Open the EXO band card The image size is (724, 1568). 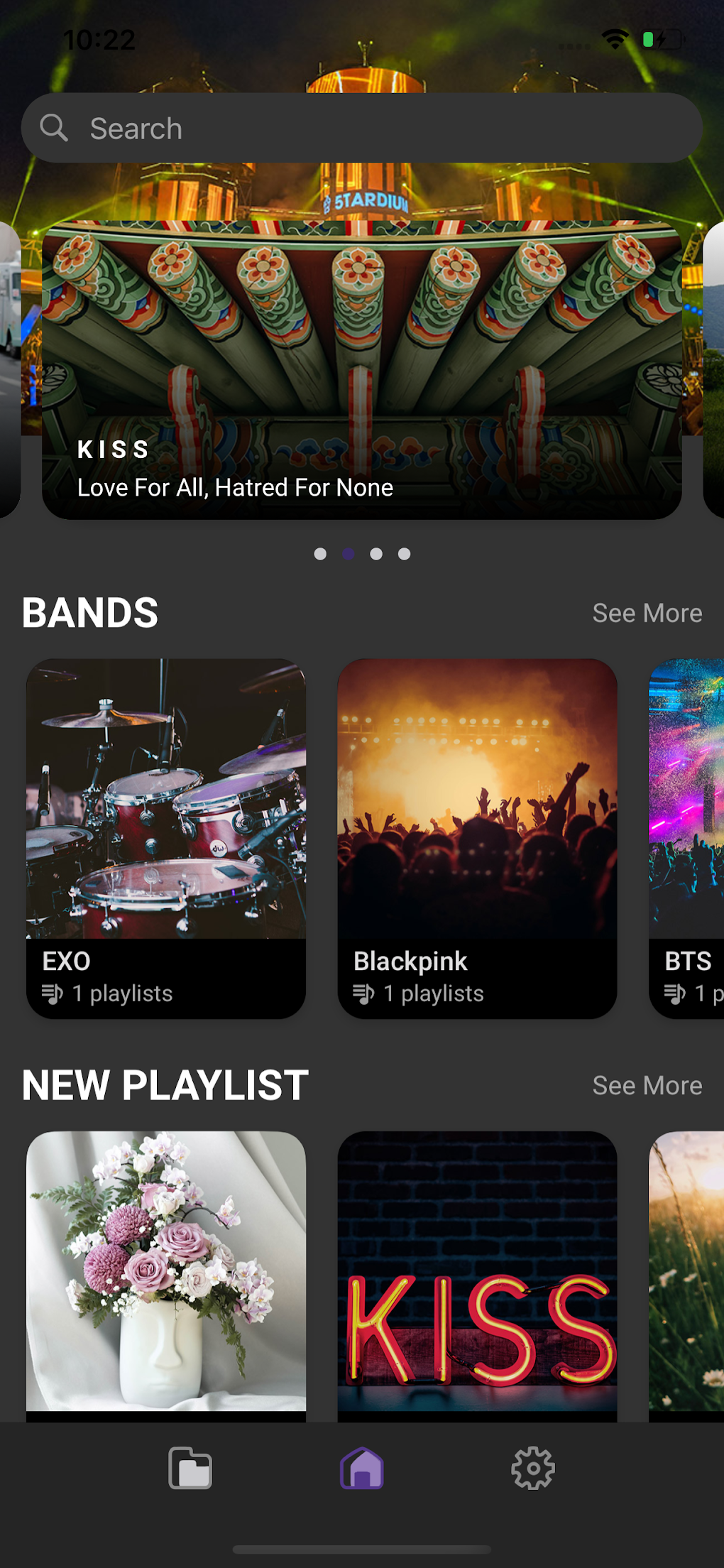[x=166, y=838]
